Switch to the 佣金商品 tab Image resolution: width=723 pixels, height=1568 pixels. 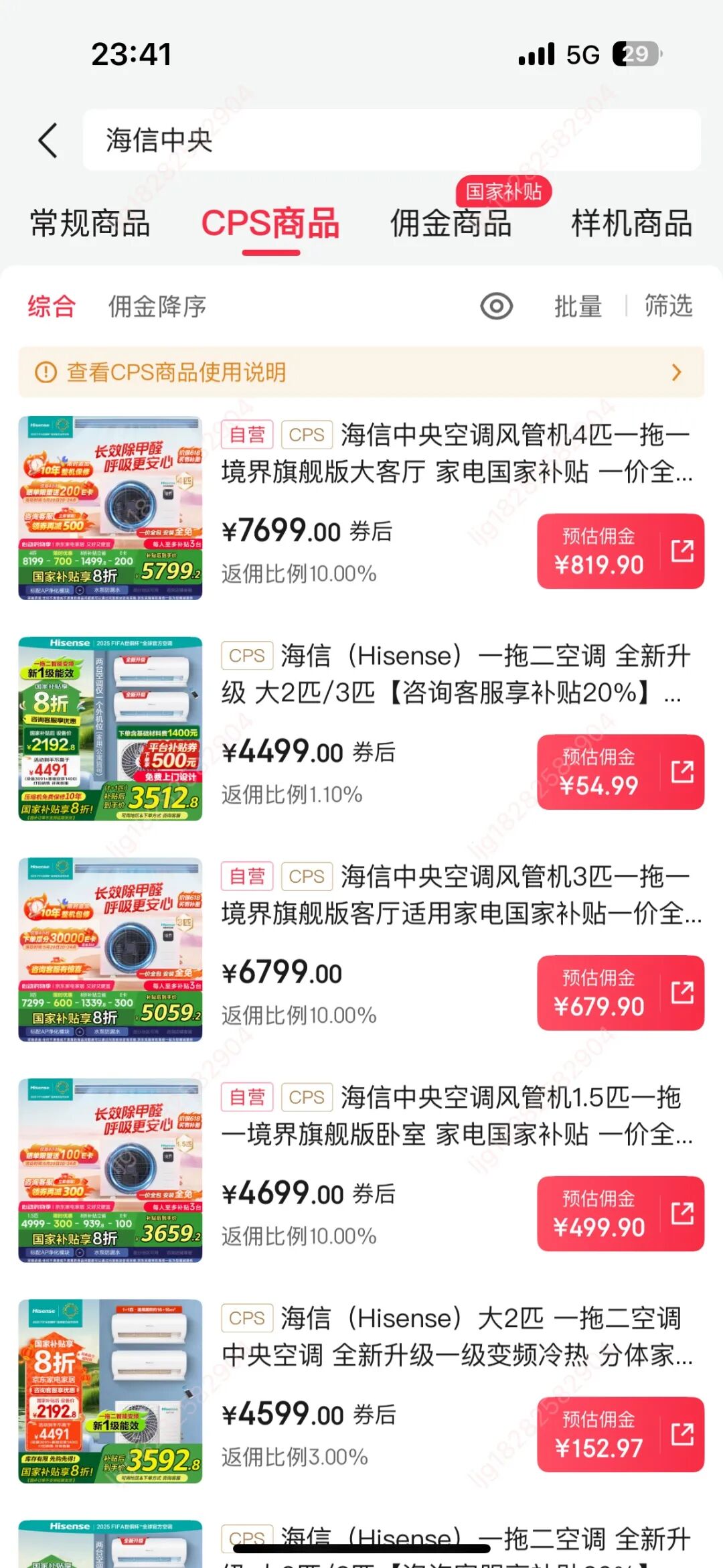451,224
